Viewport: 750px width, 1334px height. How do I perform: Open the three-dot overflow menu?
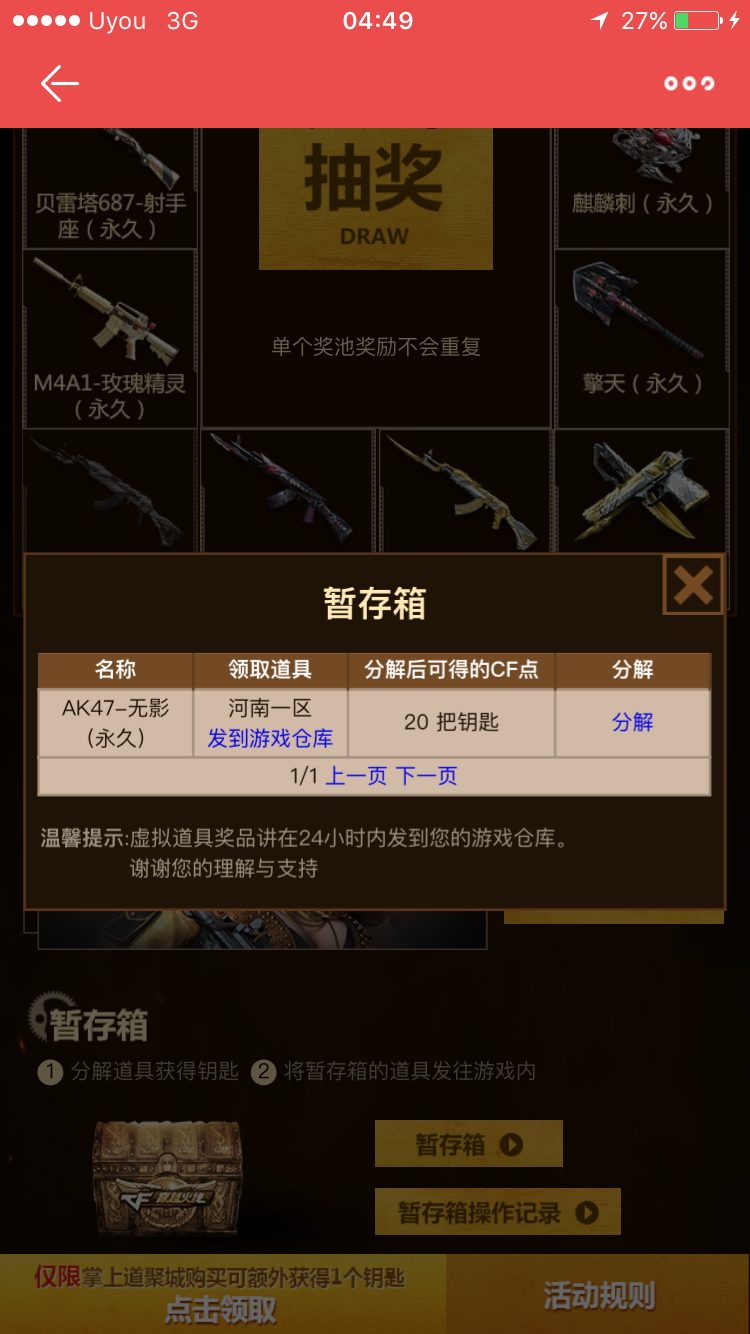pos(689,84)
